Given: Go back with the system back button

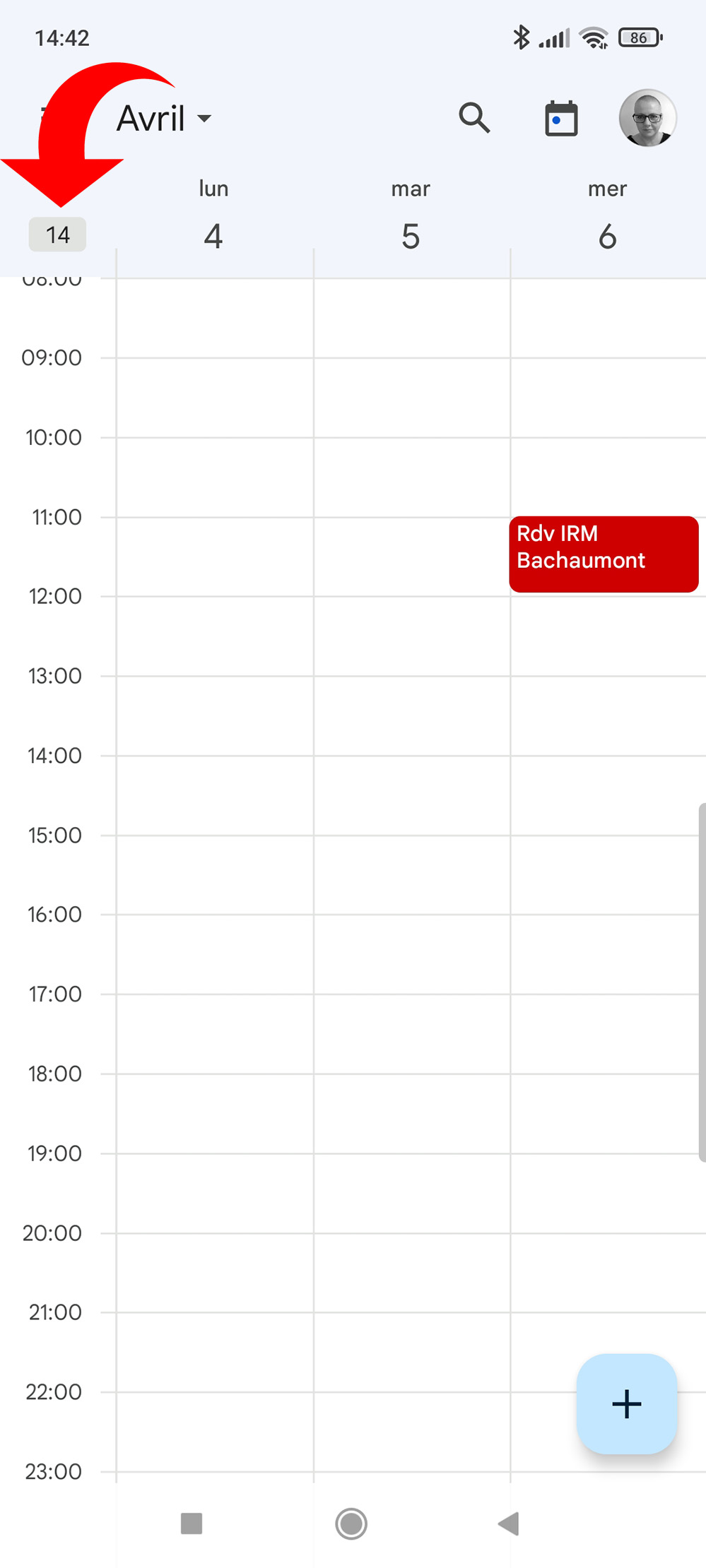Looking at the screenshot, I should pos(508,1524).
